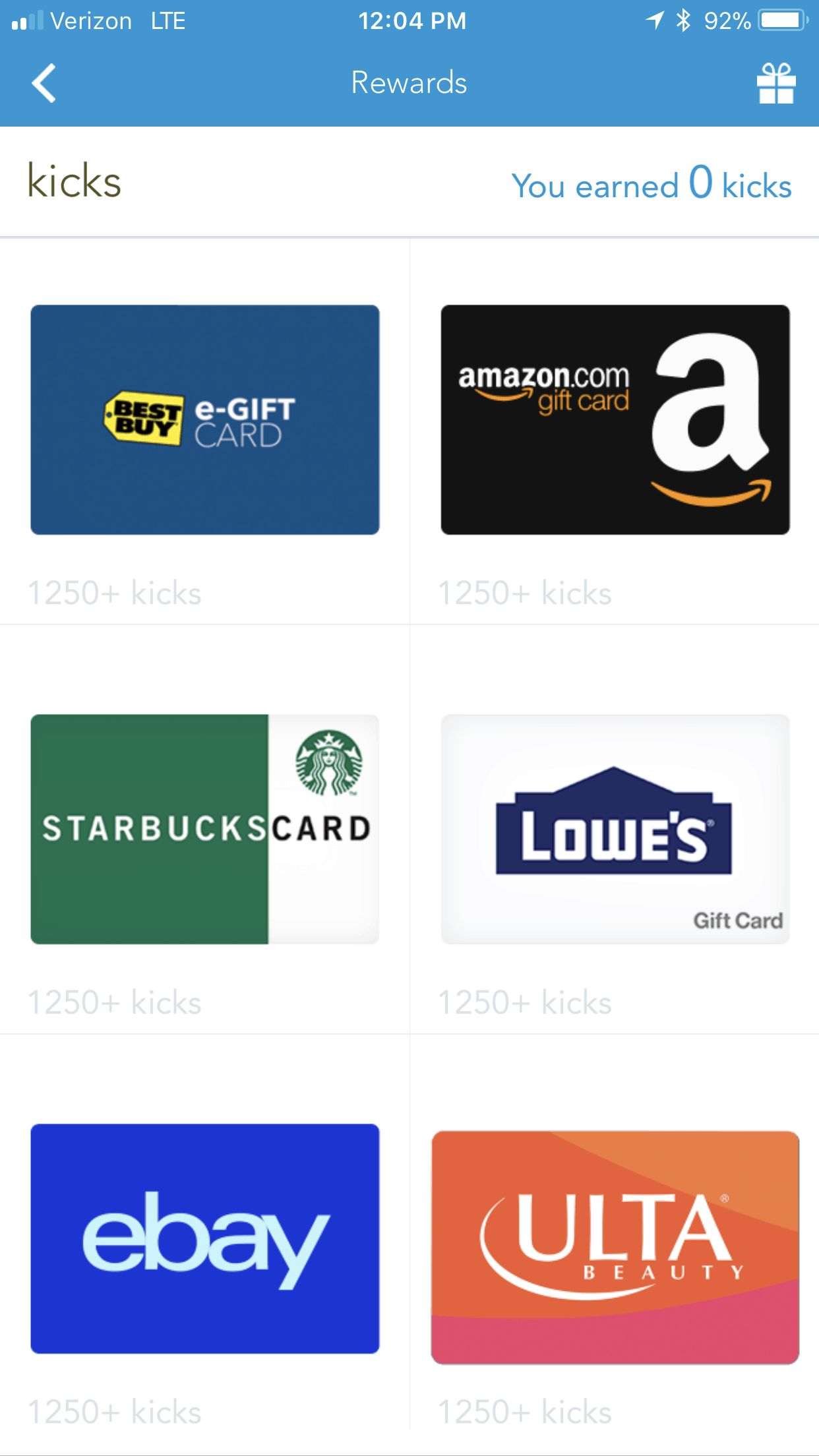Pick the eBay gift card

click(205, 1238)
